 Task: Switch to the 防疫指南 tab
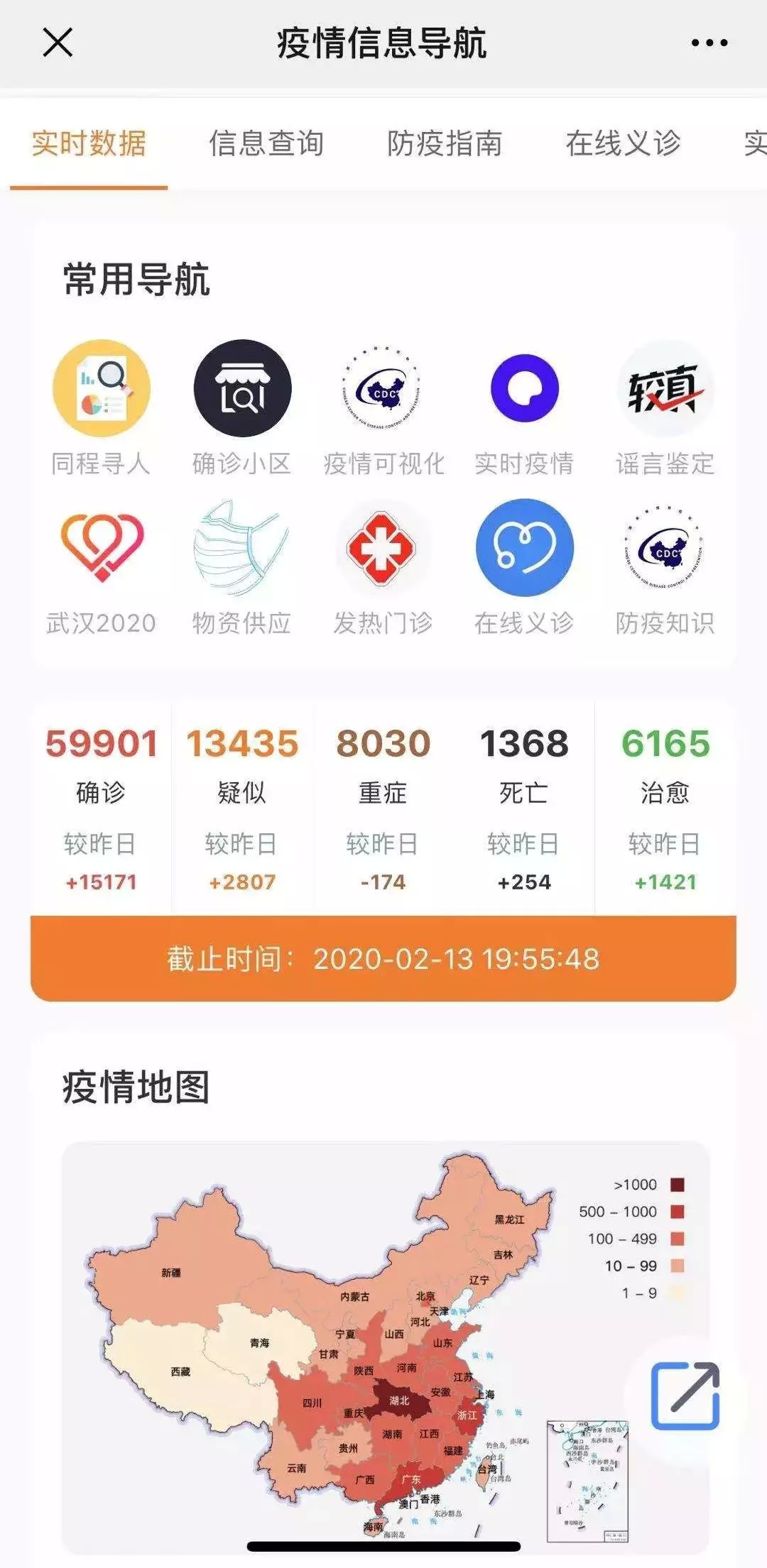(445, 143)
